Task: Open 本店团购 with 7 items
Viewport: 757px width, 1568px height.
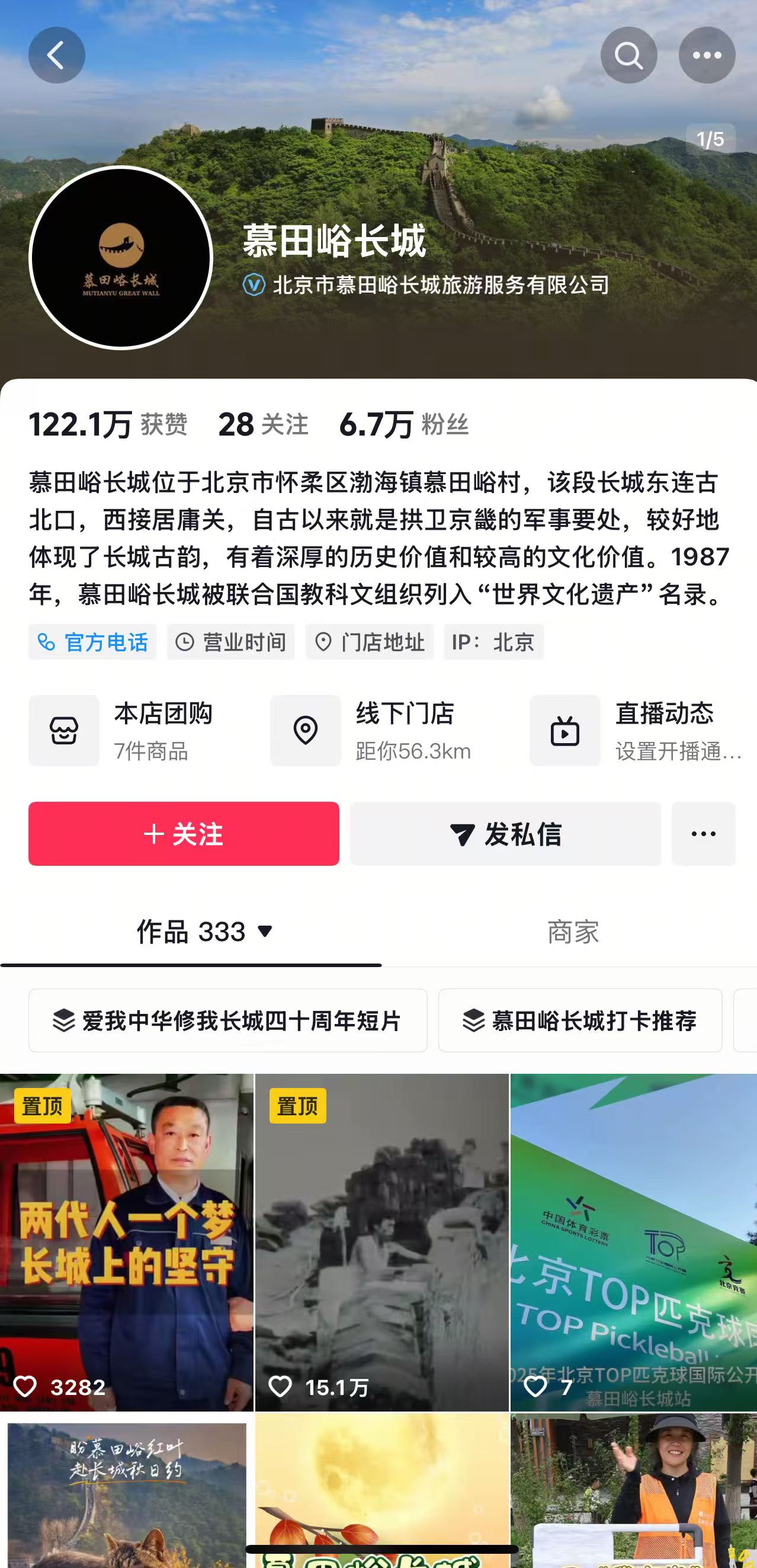Action: point(121,731)
